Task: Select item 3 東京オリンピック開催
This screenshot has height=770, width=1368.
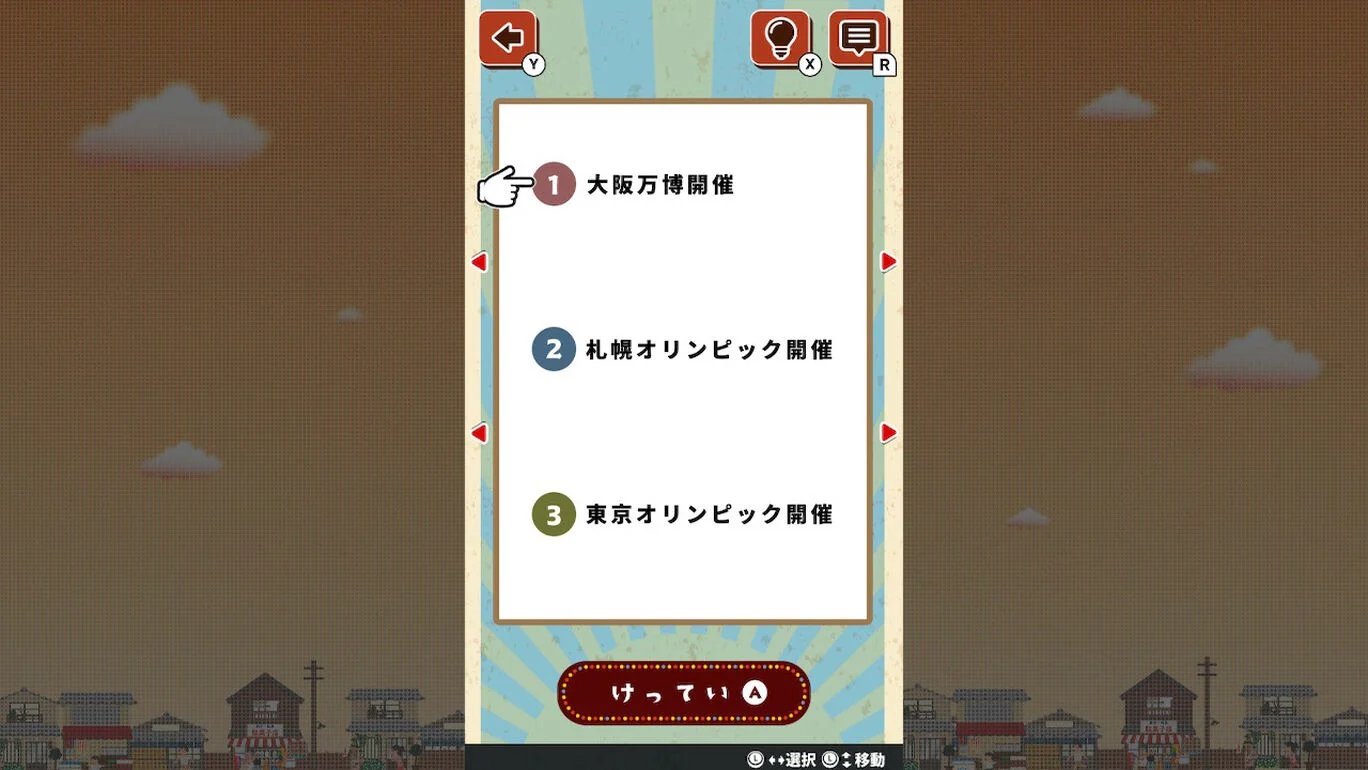Action: pos(708,515)
